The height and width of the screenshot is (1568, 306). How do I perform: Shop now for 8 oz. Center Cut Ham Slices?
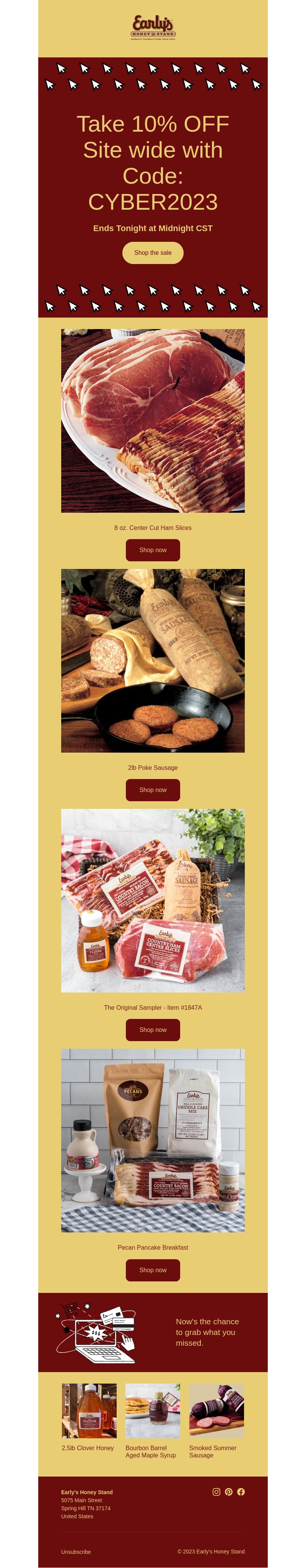pyautogui.click(x=153, y=550)
